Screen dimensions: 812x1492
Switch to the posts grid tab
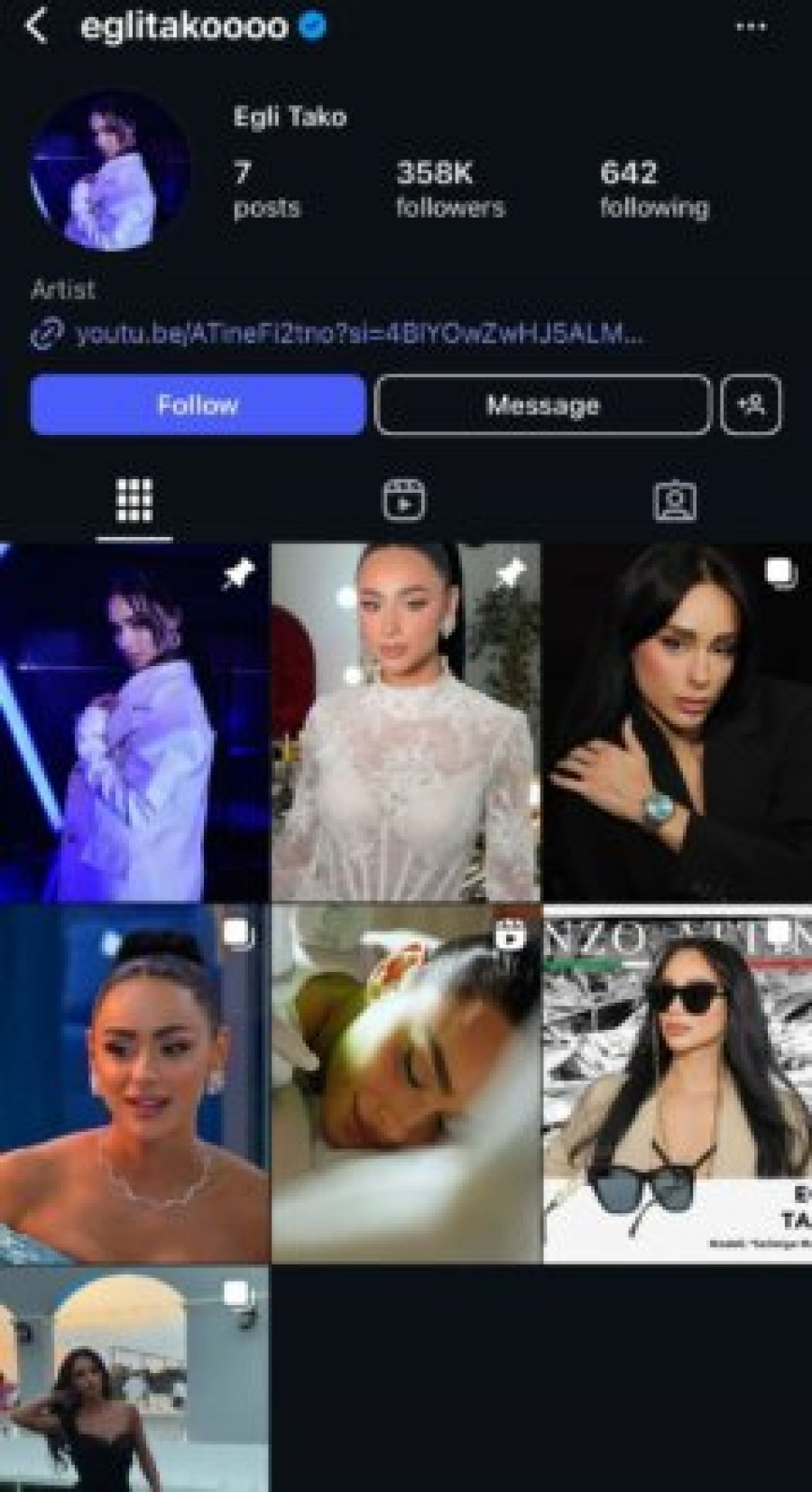point(134,499)
